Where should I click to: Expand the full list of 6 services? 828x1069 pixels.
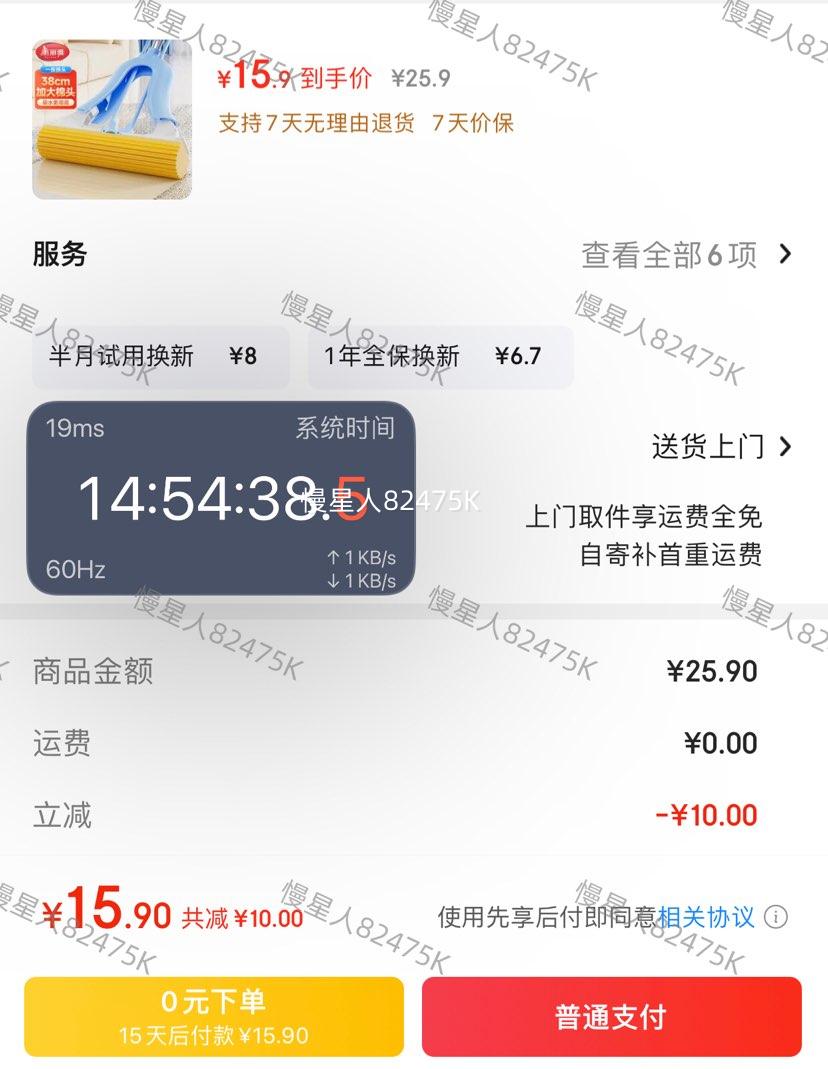point(666,256)
